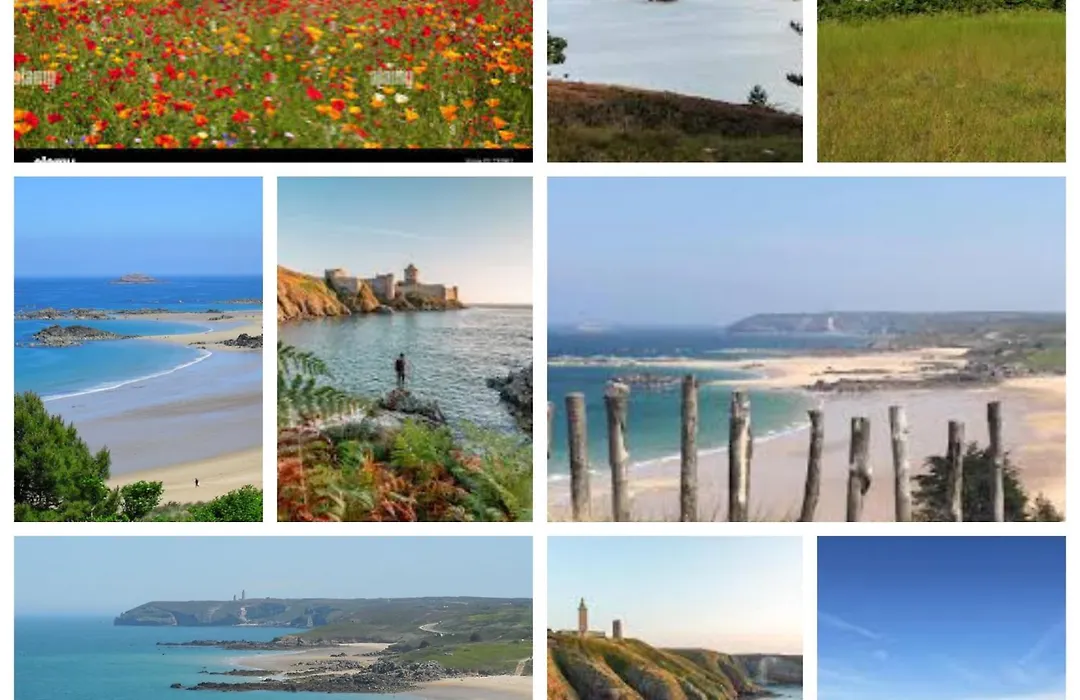Screen dimensions: 1080x700
Task: Open the wide coastal headland panorama
Action: click(273, 617)
